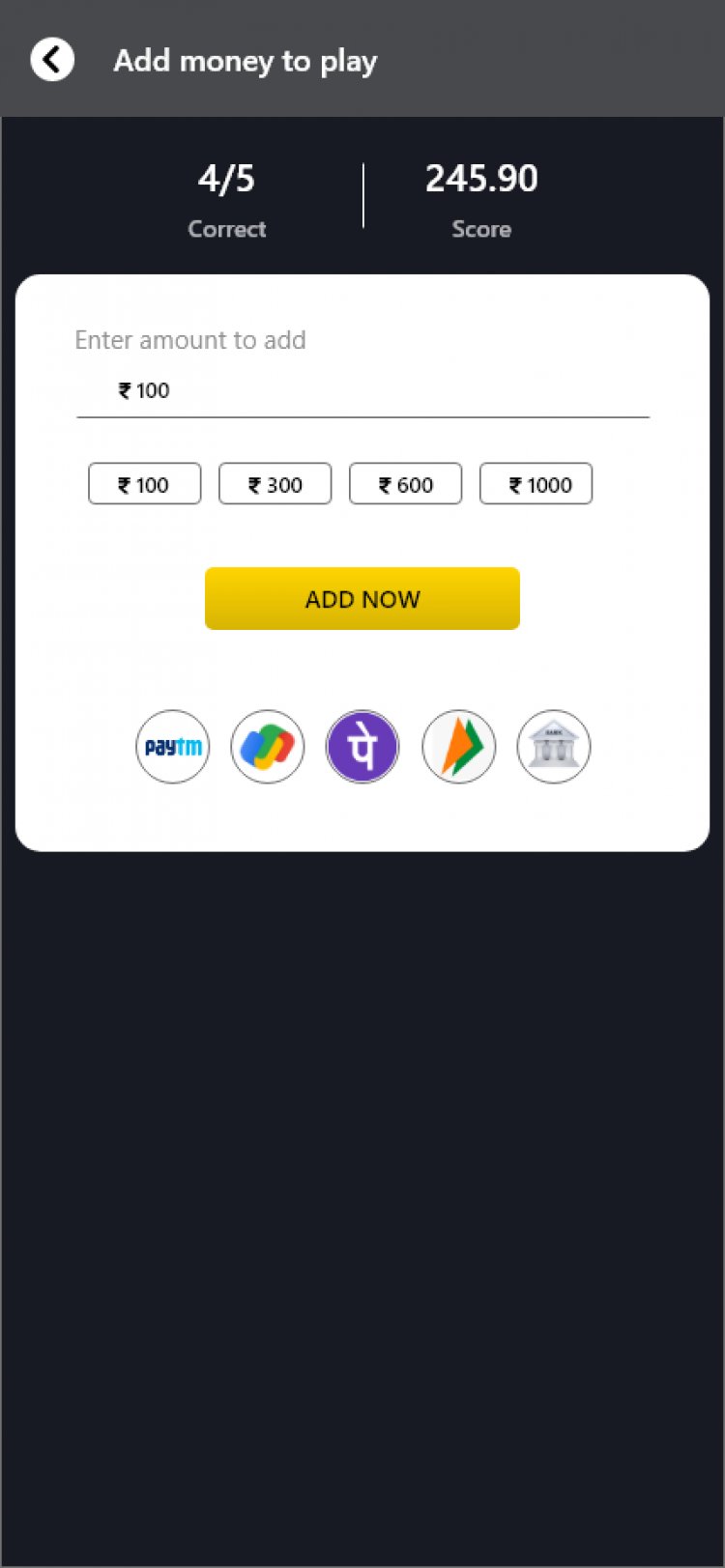Screen dimensions: 725x1568
Task: Pay with BHIM UPI
Action: (x=459, y=747)
